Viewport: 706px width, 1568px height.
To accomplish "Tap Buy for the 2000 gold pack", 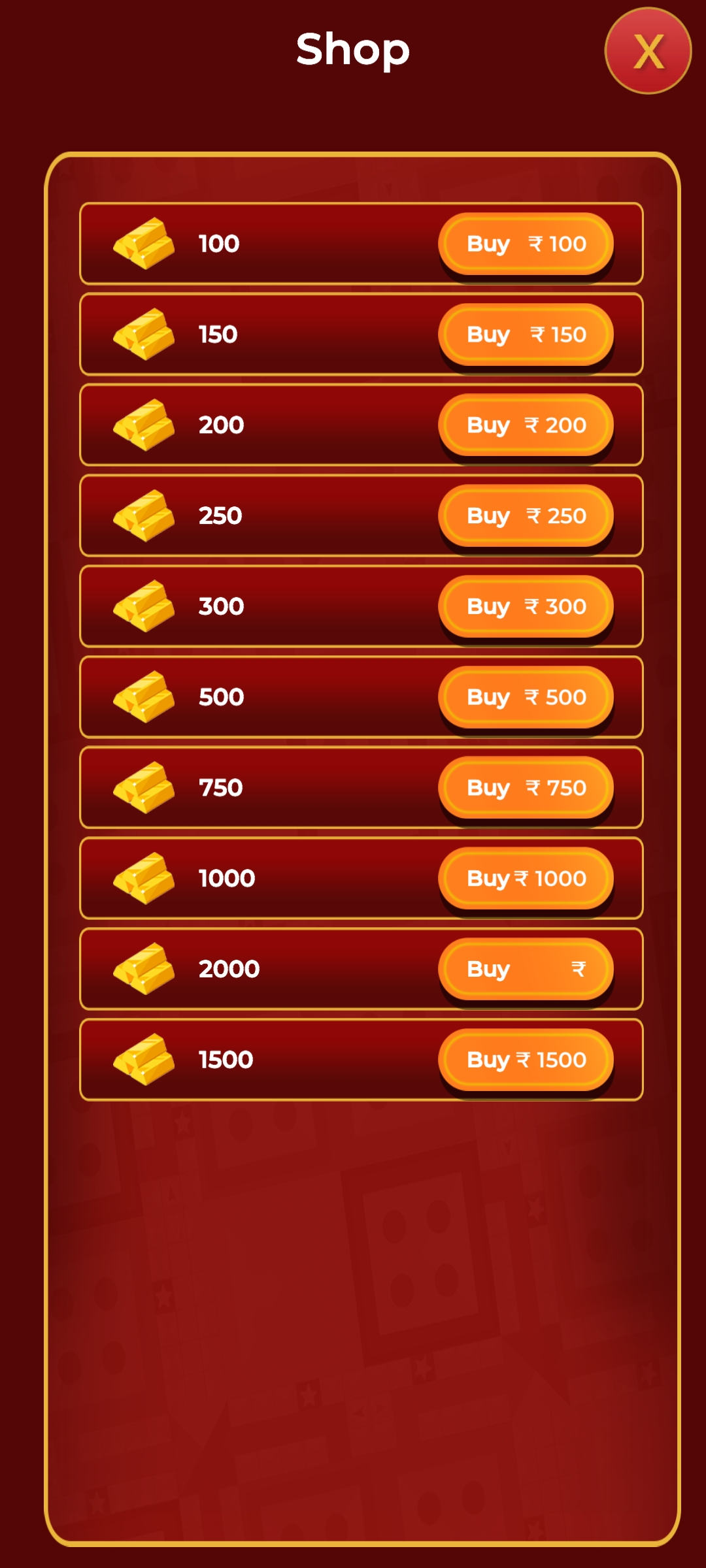I will [x=526, y=969].
